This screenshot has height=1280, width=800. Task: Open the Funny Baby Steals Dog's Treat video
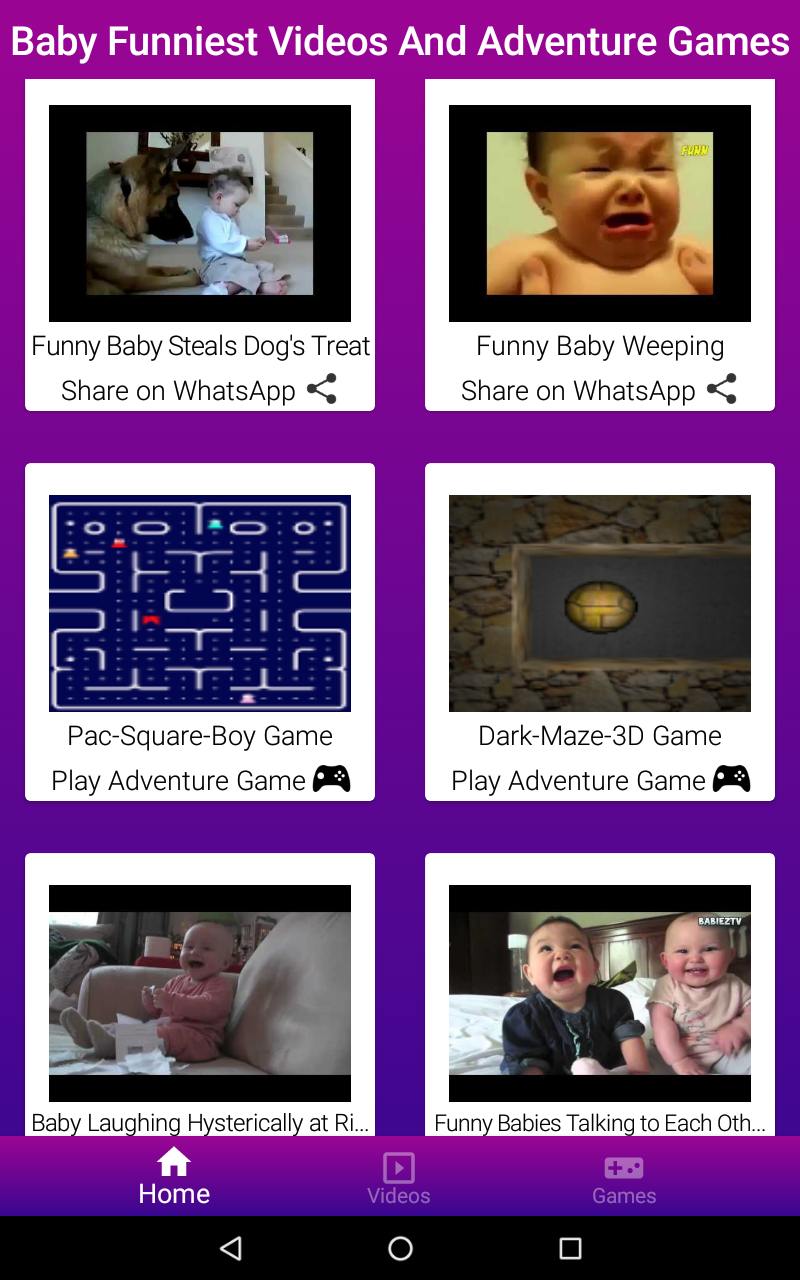(x=200, y=213)
